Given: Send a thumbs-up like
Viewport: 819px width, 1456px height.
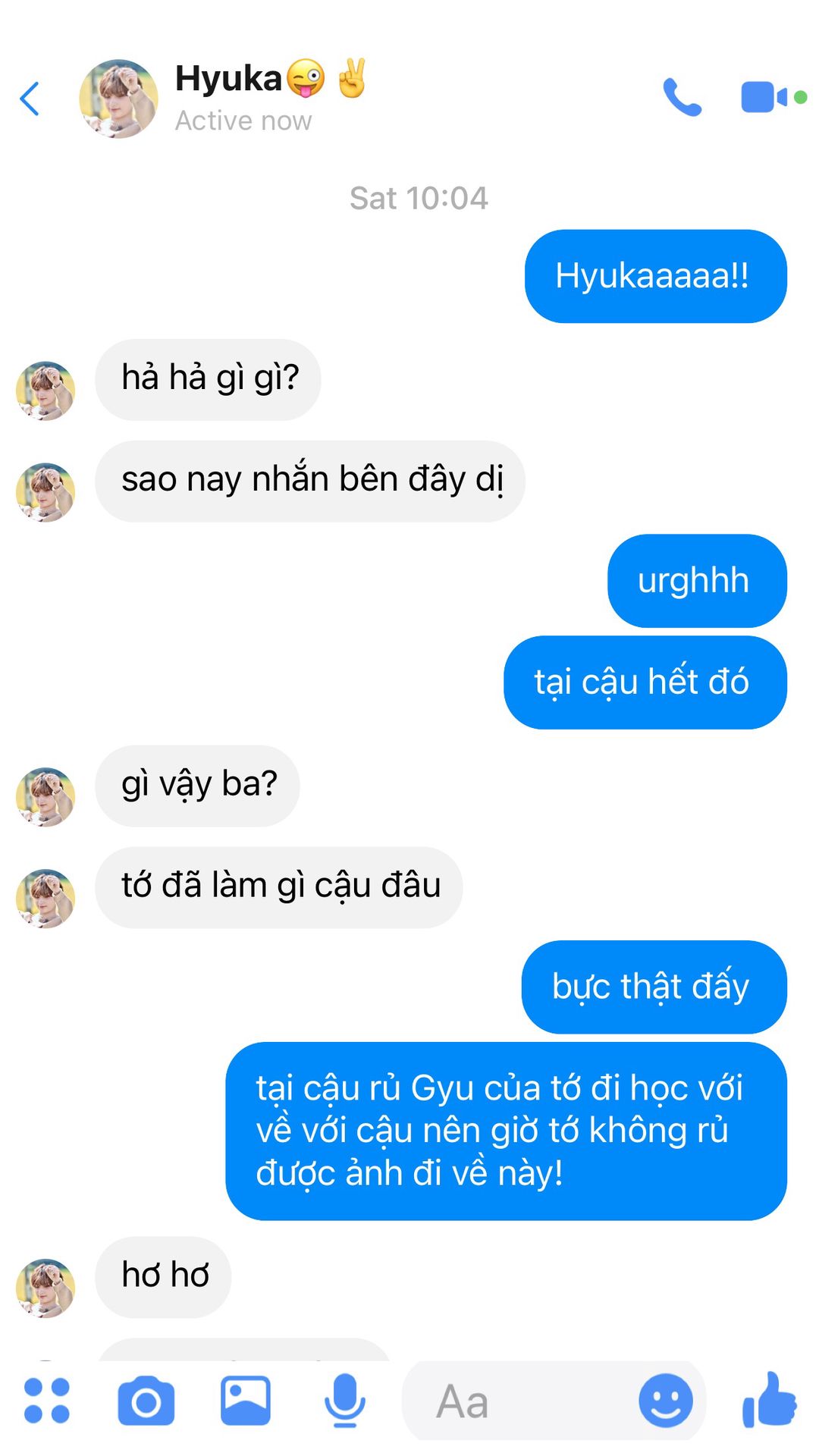Looking at the screenshot, I should [769, 1401].
